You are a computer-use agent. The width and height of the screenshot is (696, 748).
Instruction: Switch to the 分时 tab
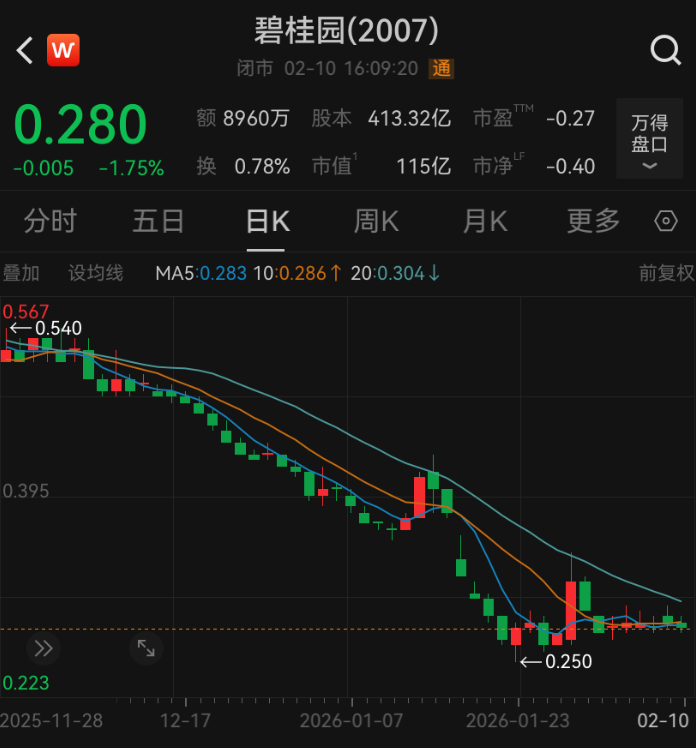(x=50, y=221)
